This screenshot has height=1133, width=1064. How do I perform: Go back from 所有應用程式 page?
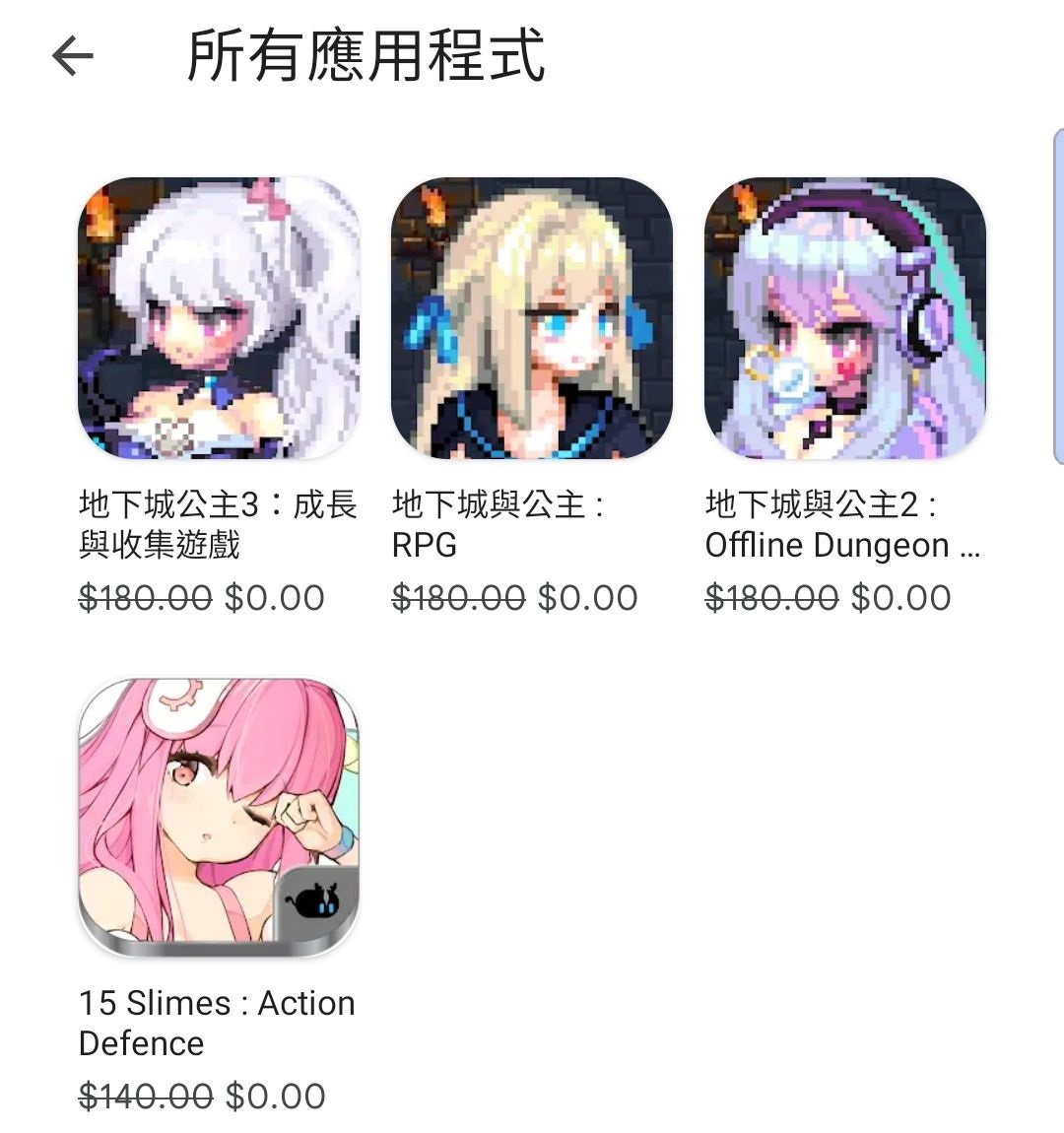pyautogui.click(x=72, y=55)
